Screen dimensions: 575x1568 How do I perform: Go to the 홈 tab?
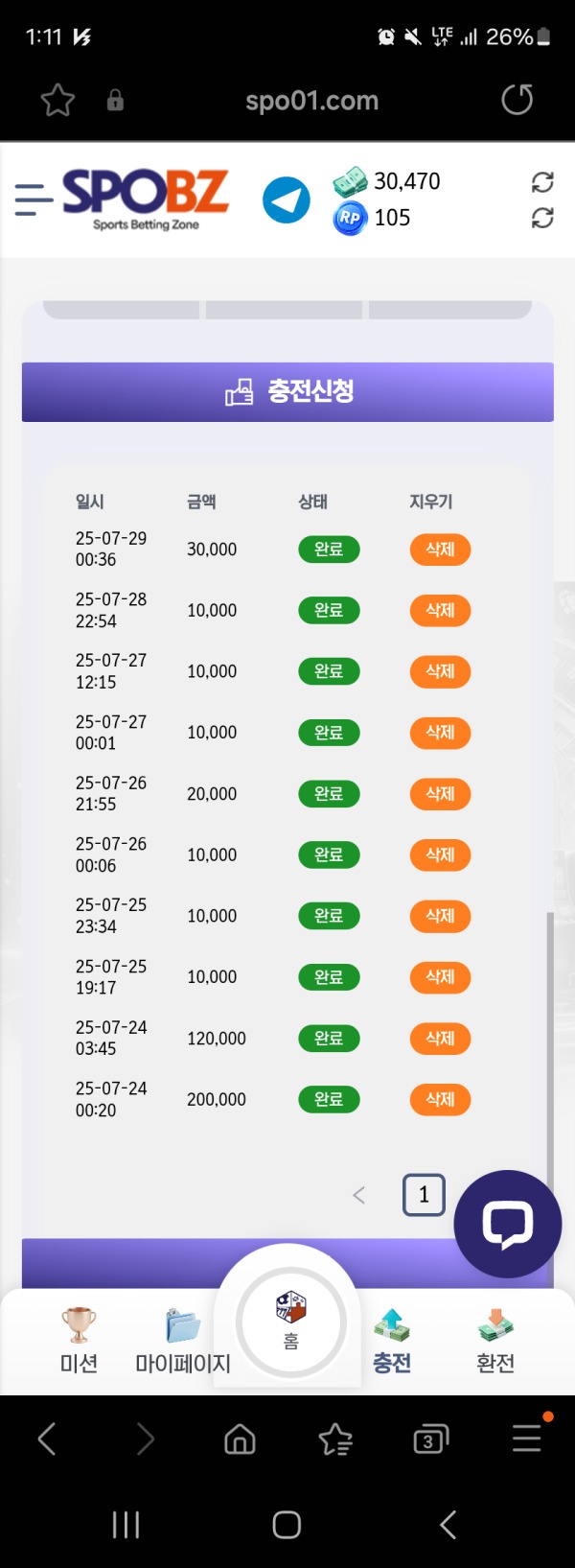point(290,1322)
